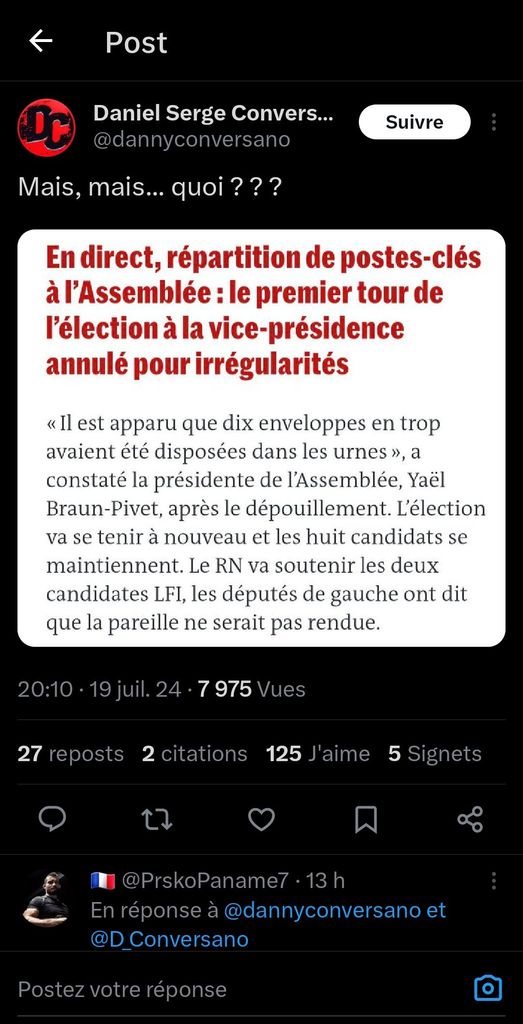Screen dimensions: 523x1024
Task: Open @PrskoPaname7's profile picture
Action: (x=46, y=898)
